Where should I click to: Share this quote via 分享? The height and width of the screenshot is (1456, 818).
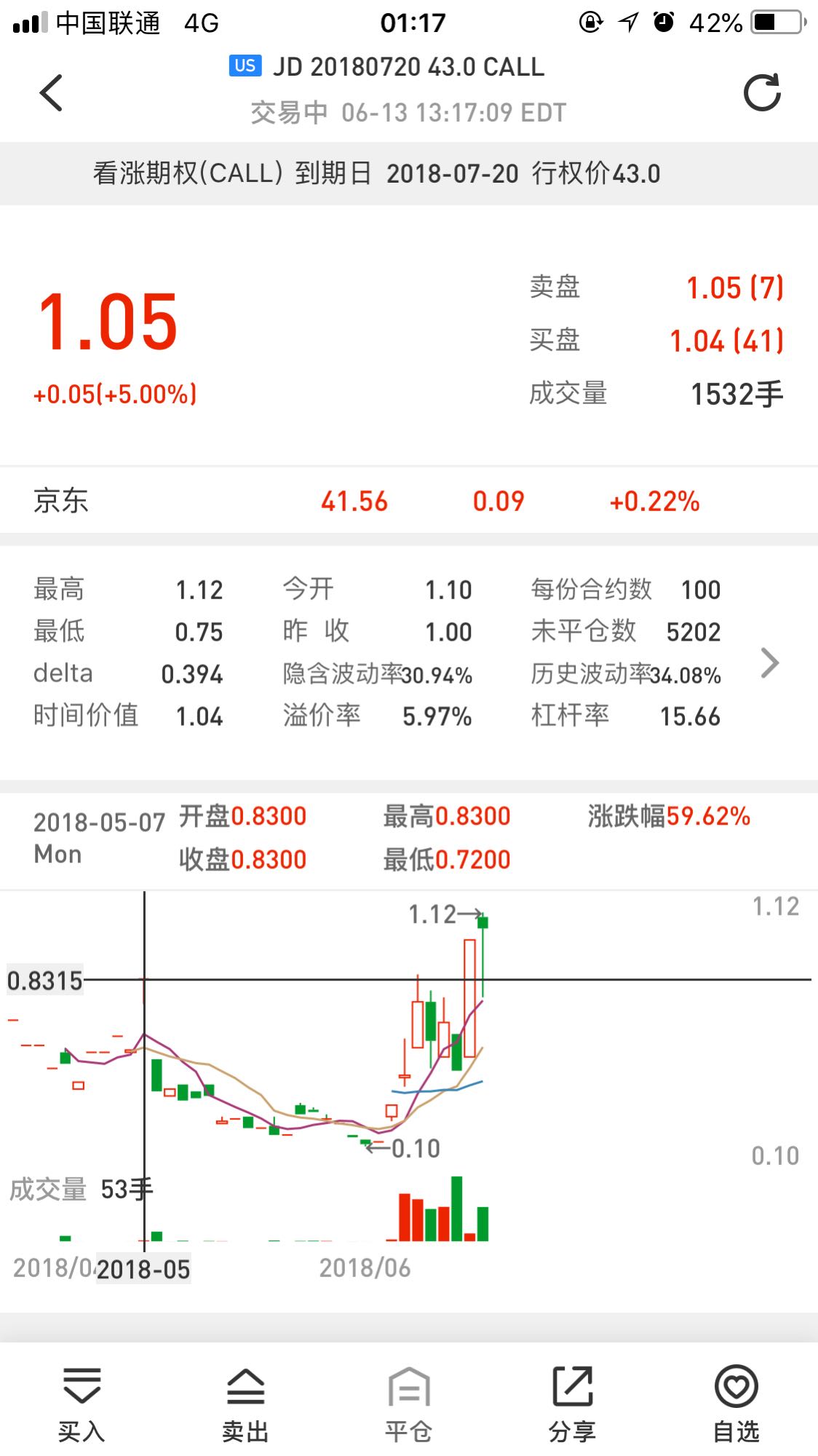coord(573,1404)
